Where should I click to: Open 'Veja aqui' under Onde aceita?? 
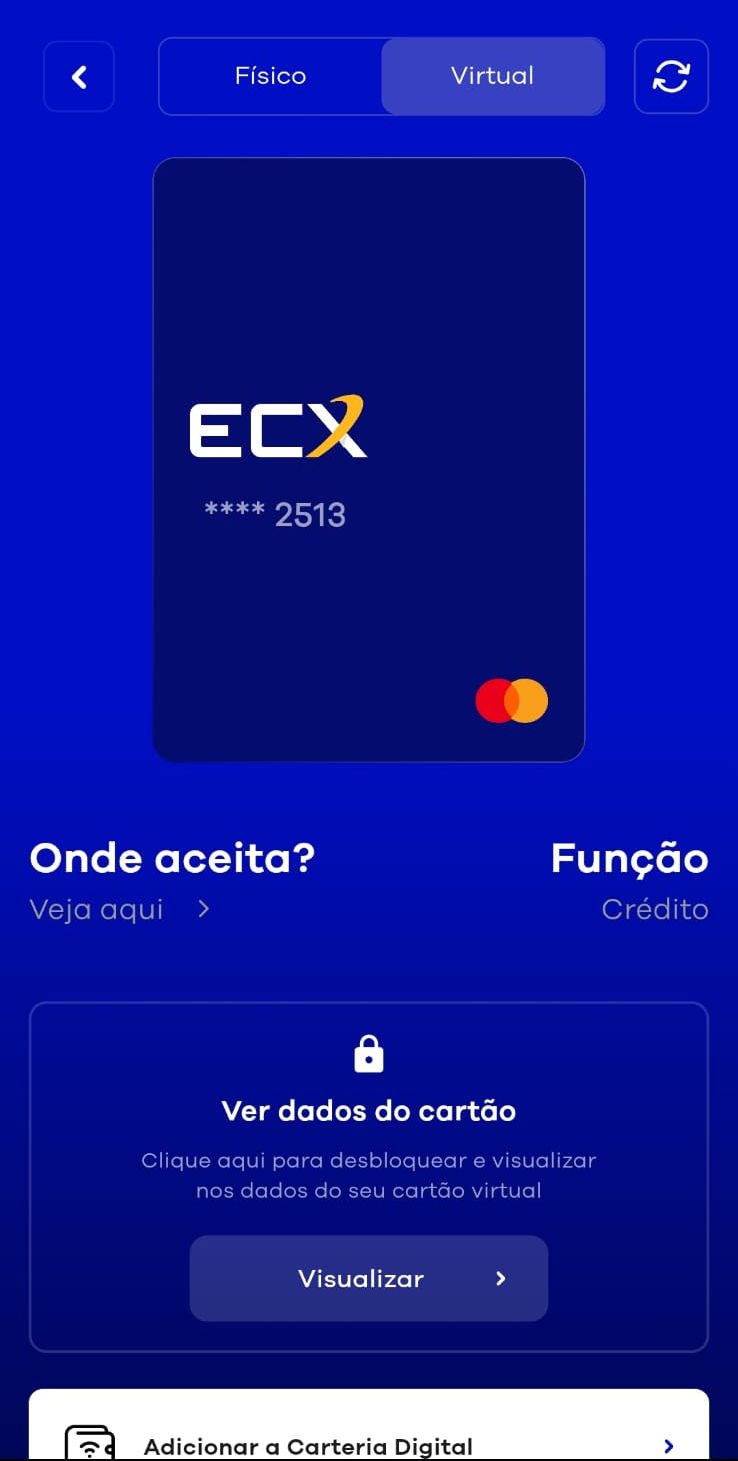[x=120, y=909]
